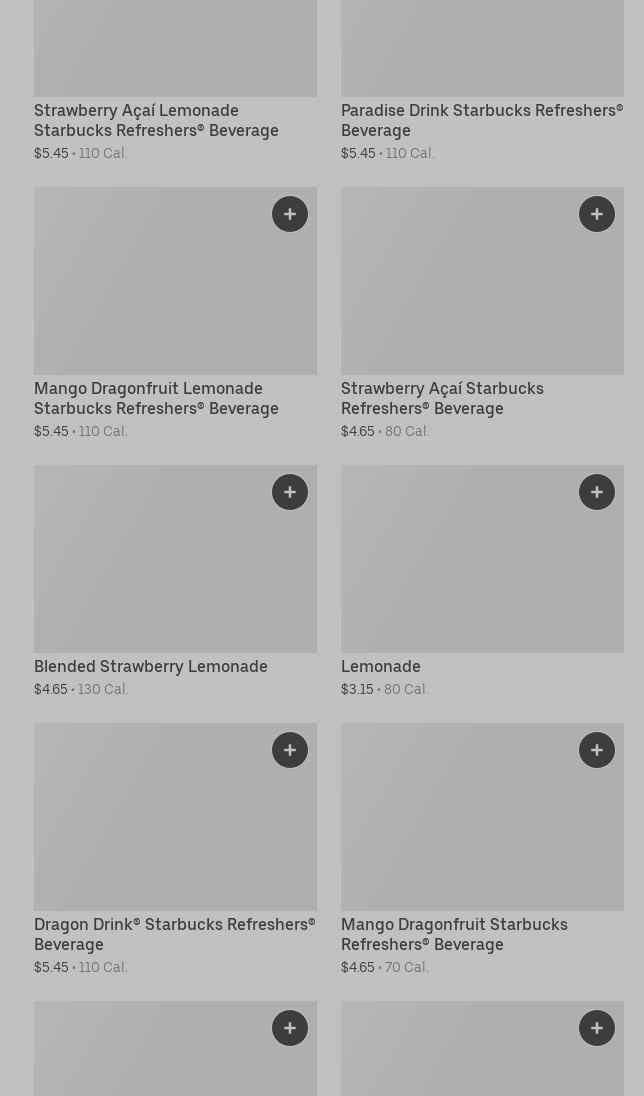The image size is (644, 1096).
Task: Add Mango Dragonfruit Starbucks Refreshers to cart
Action: point(597,750)
